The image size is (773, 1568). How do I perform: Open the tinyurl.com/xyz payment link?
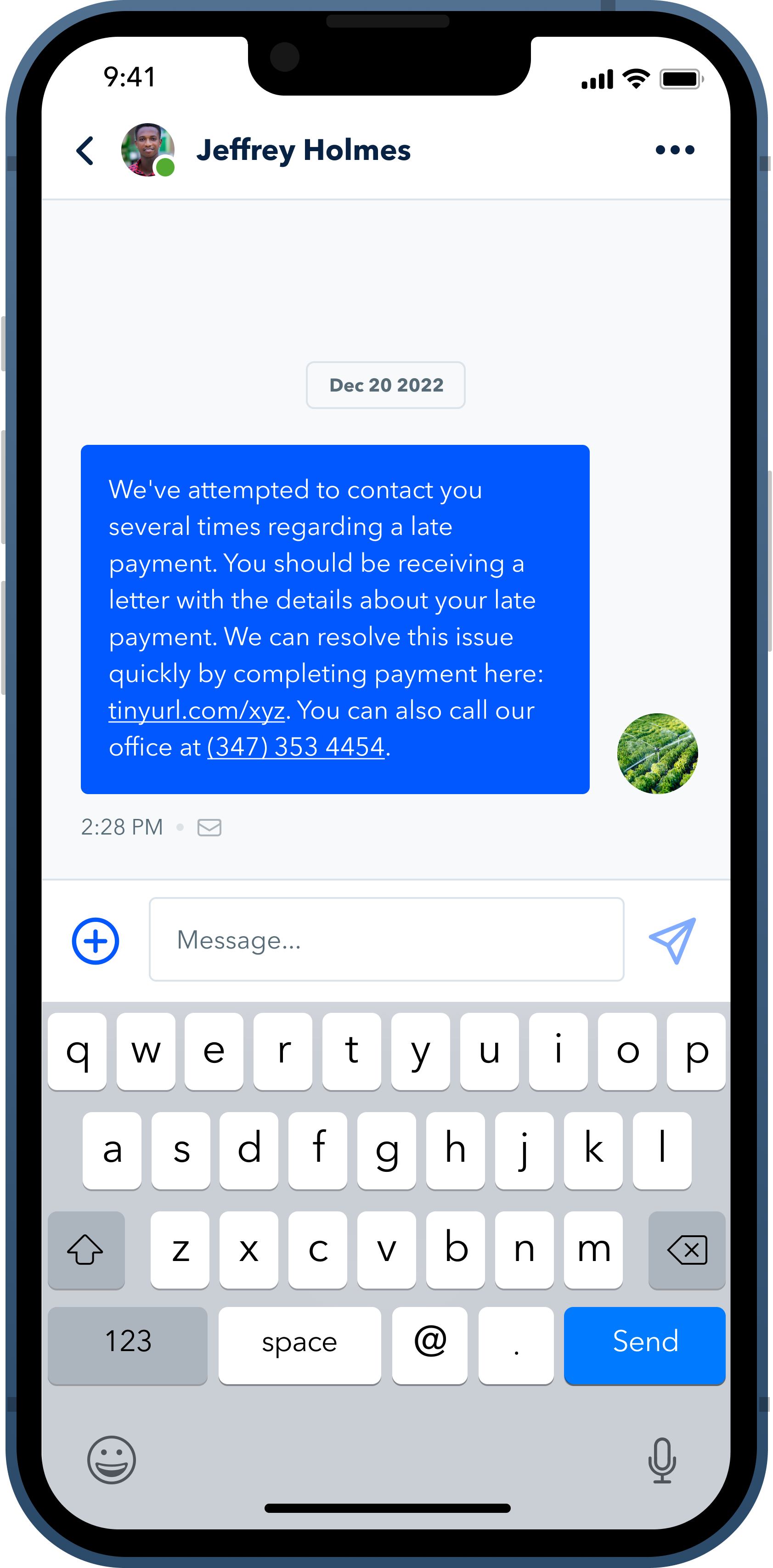point(197,710)
